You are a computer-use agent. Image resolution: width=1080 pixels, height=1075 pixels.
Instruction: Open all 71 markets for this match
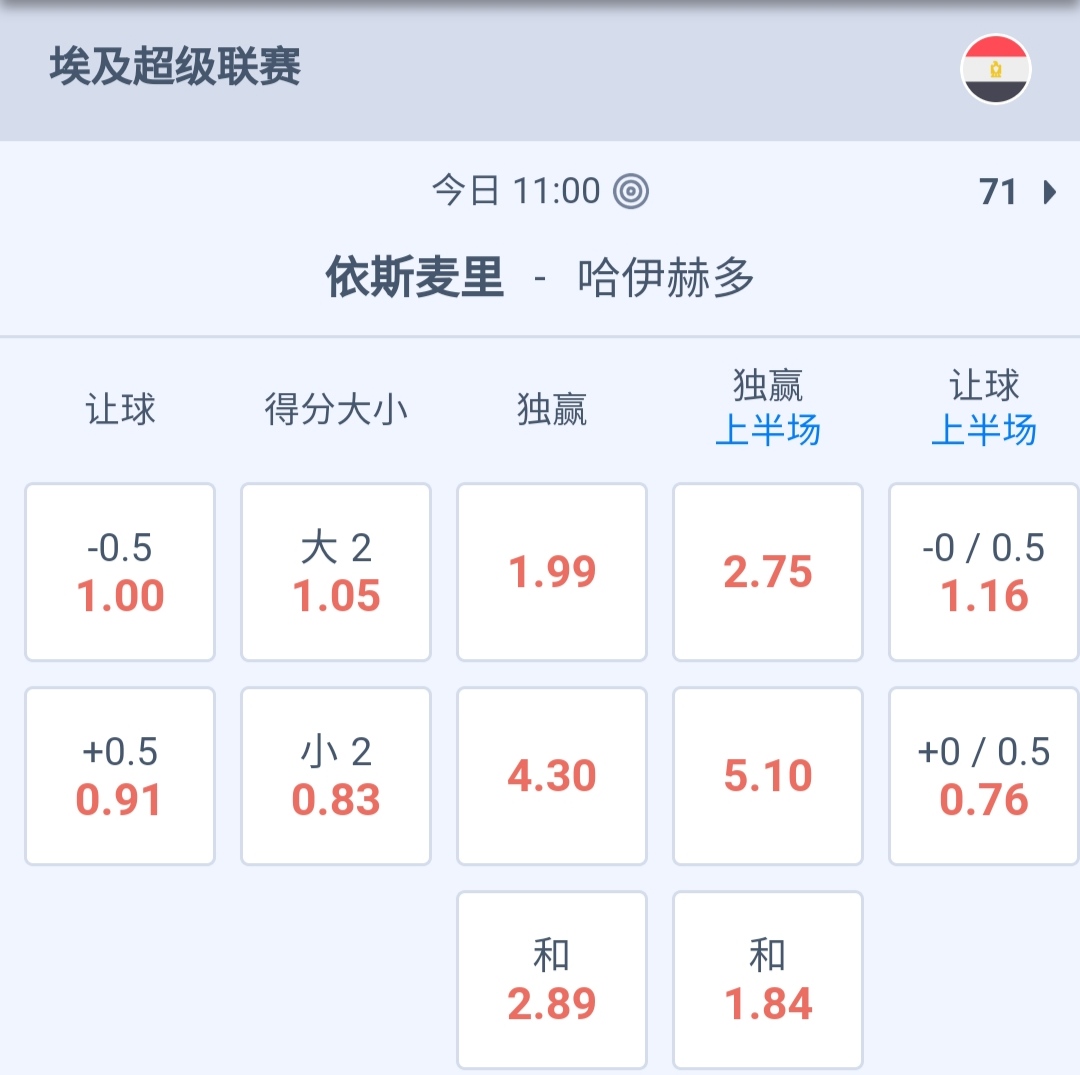tap(1017, 191)
